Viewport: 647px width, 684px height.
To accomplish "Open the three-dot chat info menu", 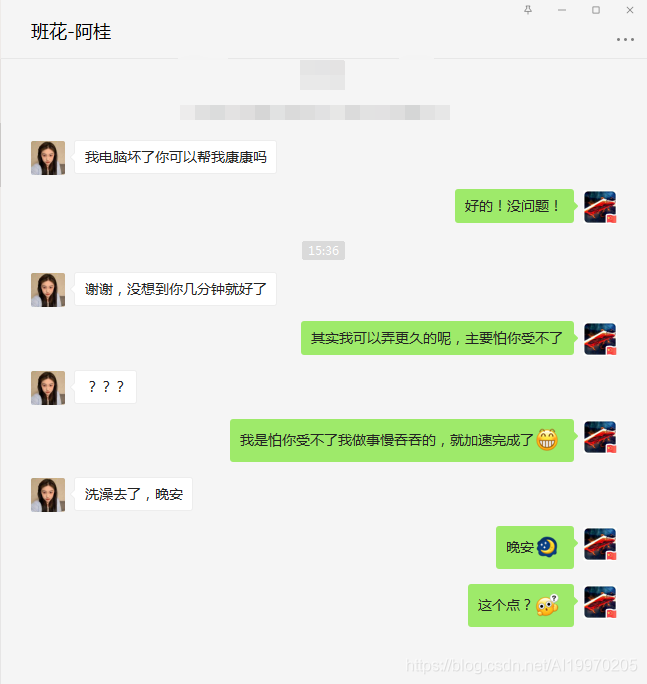I will tap(625, 40).
